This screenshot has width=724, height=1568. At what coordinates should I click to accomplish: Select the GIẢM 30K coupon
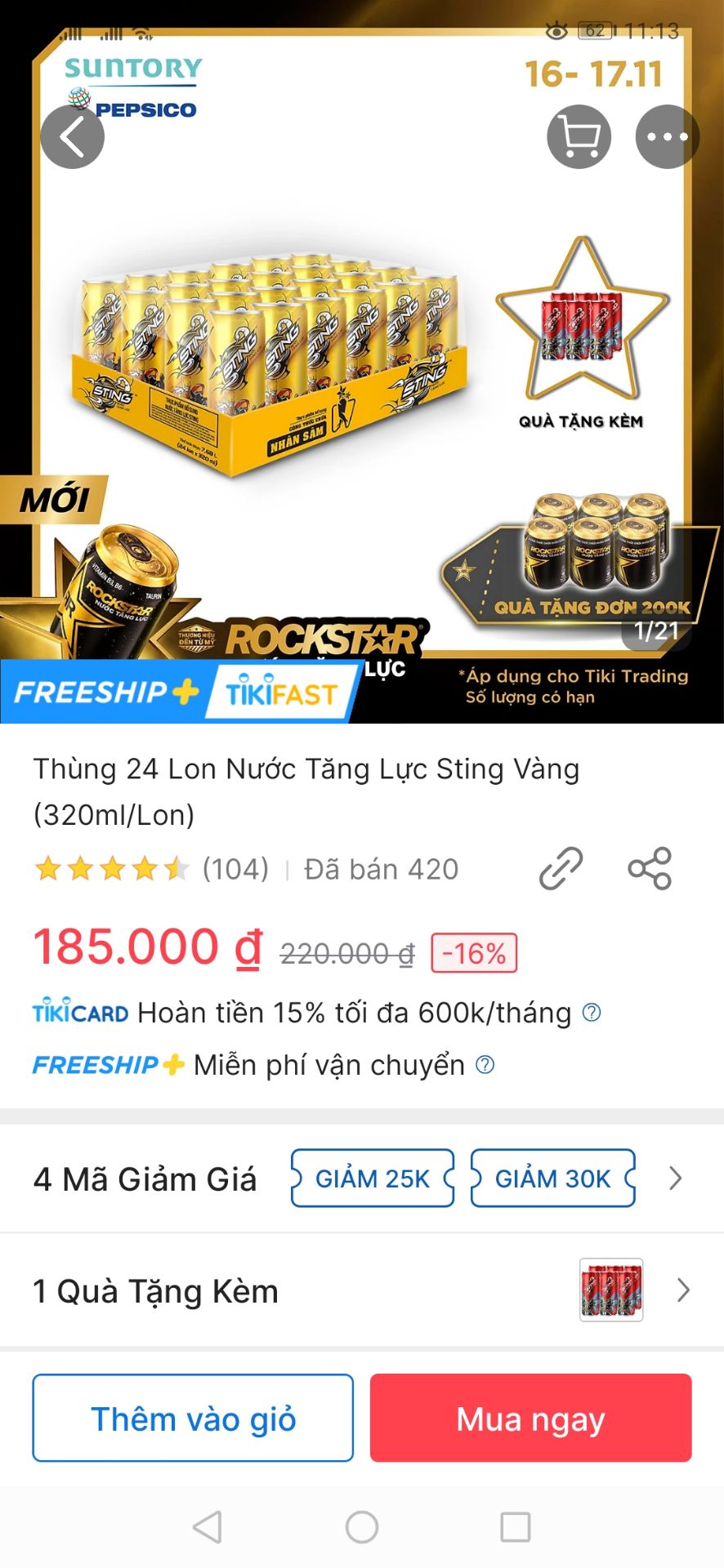[x=552, y=1178]
